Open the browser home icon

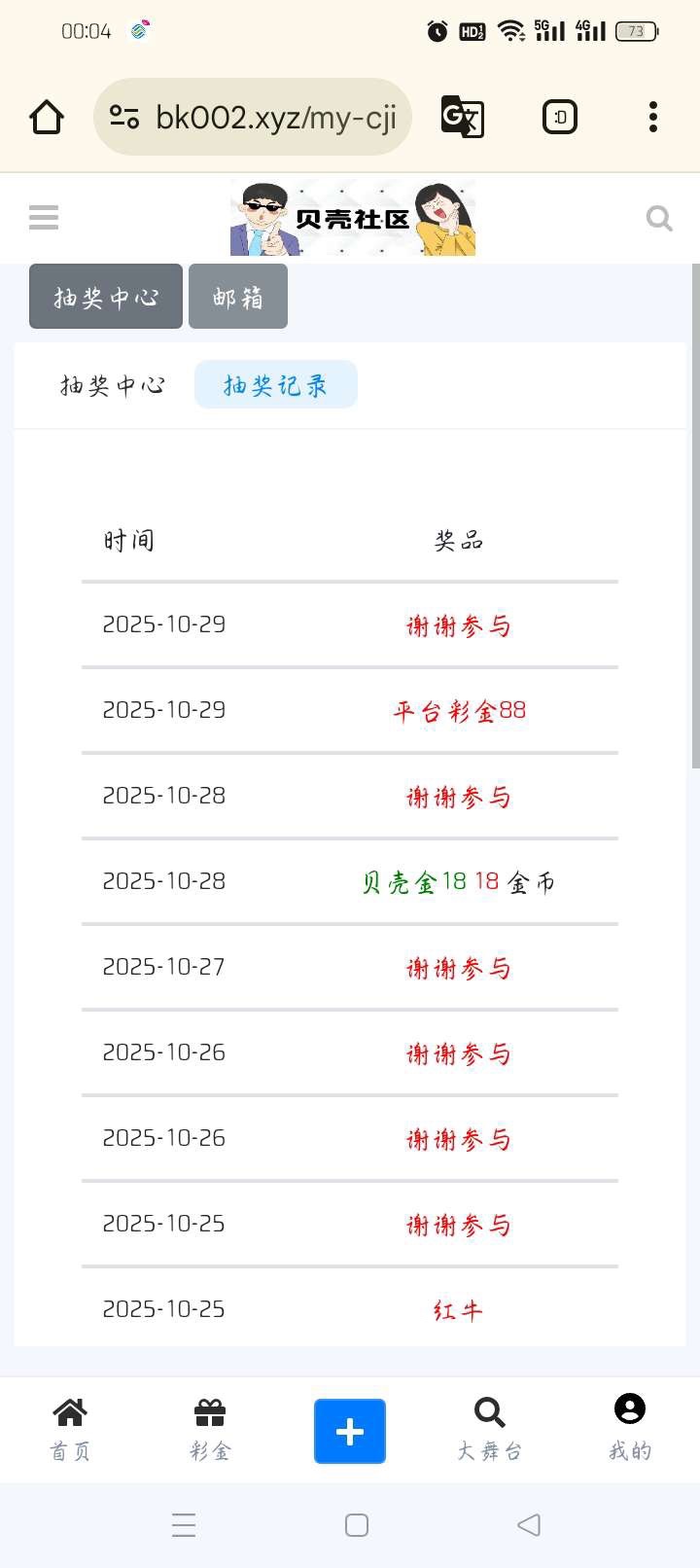click(x=46, y=116)
